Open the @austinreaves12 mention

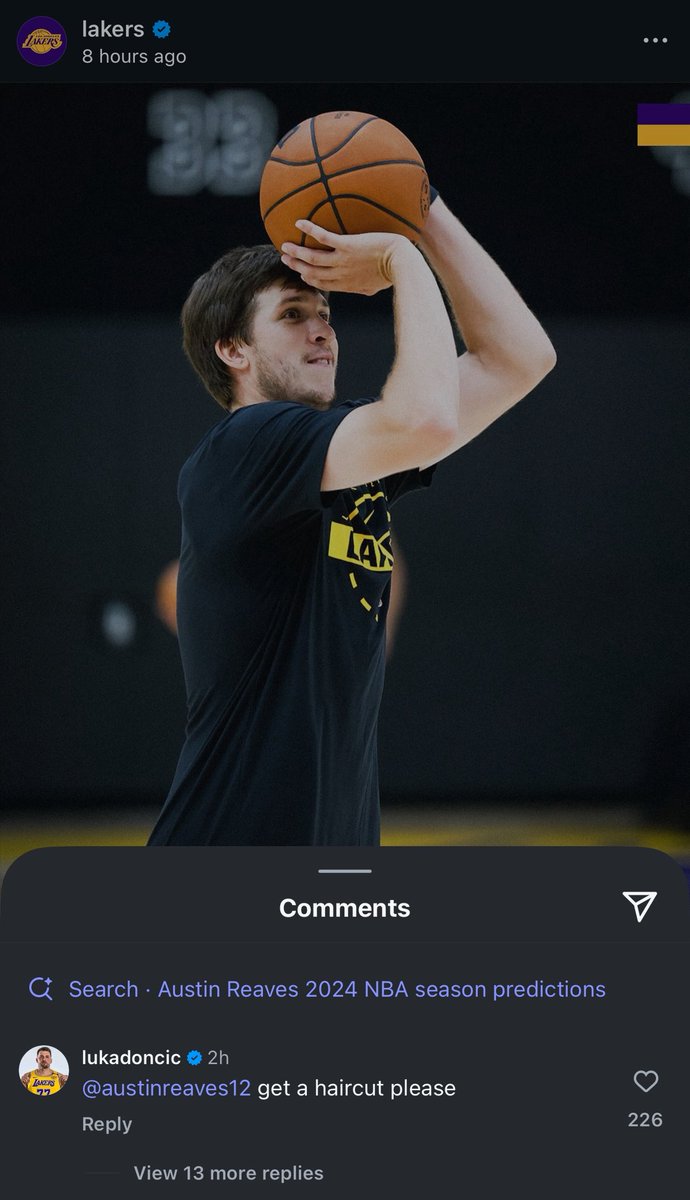[166, 1088]
